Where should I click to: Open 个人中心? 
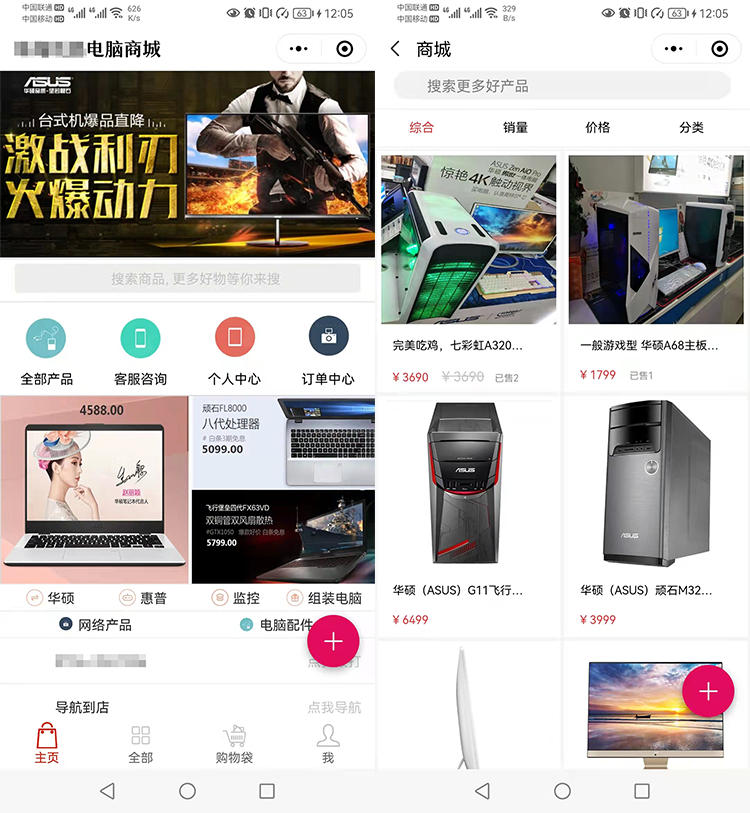coord(234,350)
